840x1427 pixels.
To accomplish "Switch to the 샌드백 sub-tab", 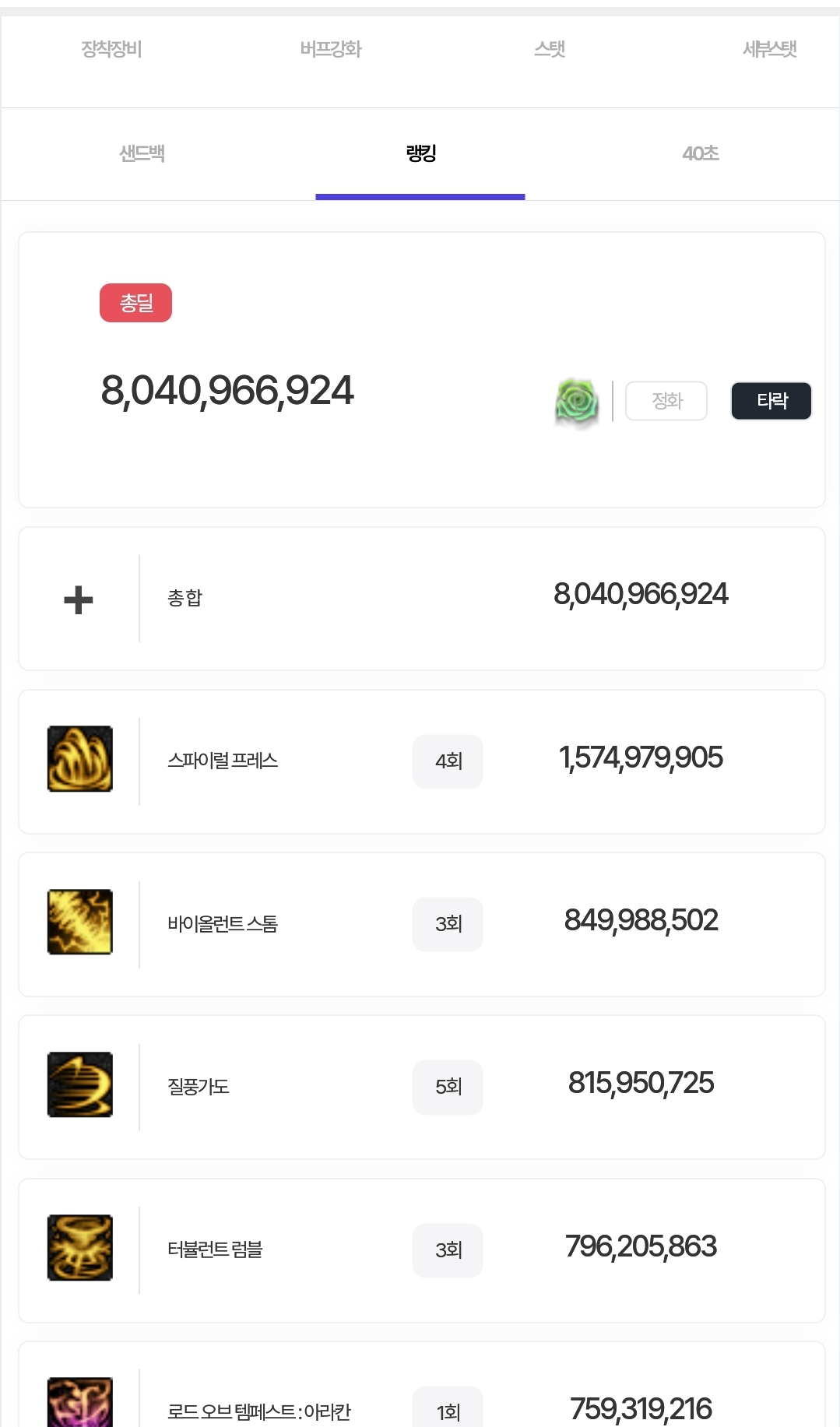I will [x=142, y=153].
